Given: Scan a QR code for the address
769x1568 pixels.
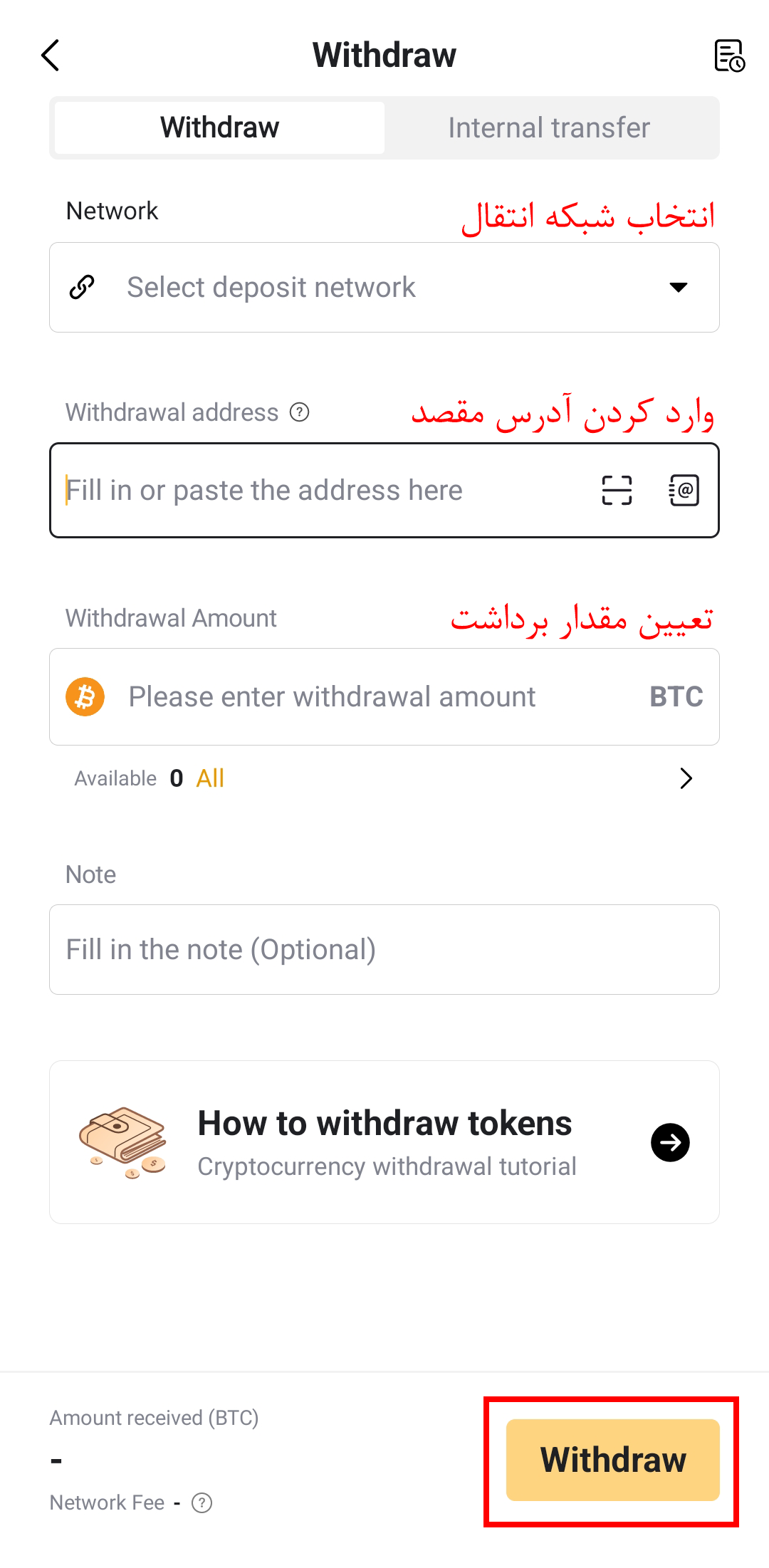Looking at the screenshot, I should [617, 491].
